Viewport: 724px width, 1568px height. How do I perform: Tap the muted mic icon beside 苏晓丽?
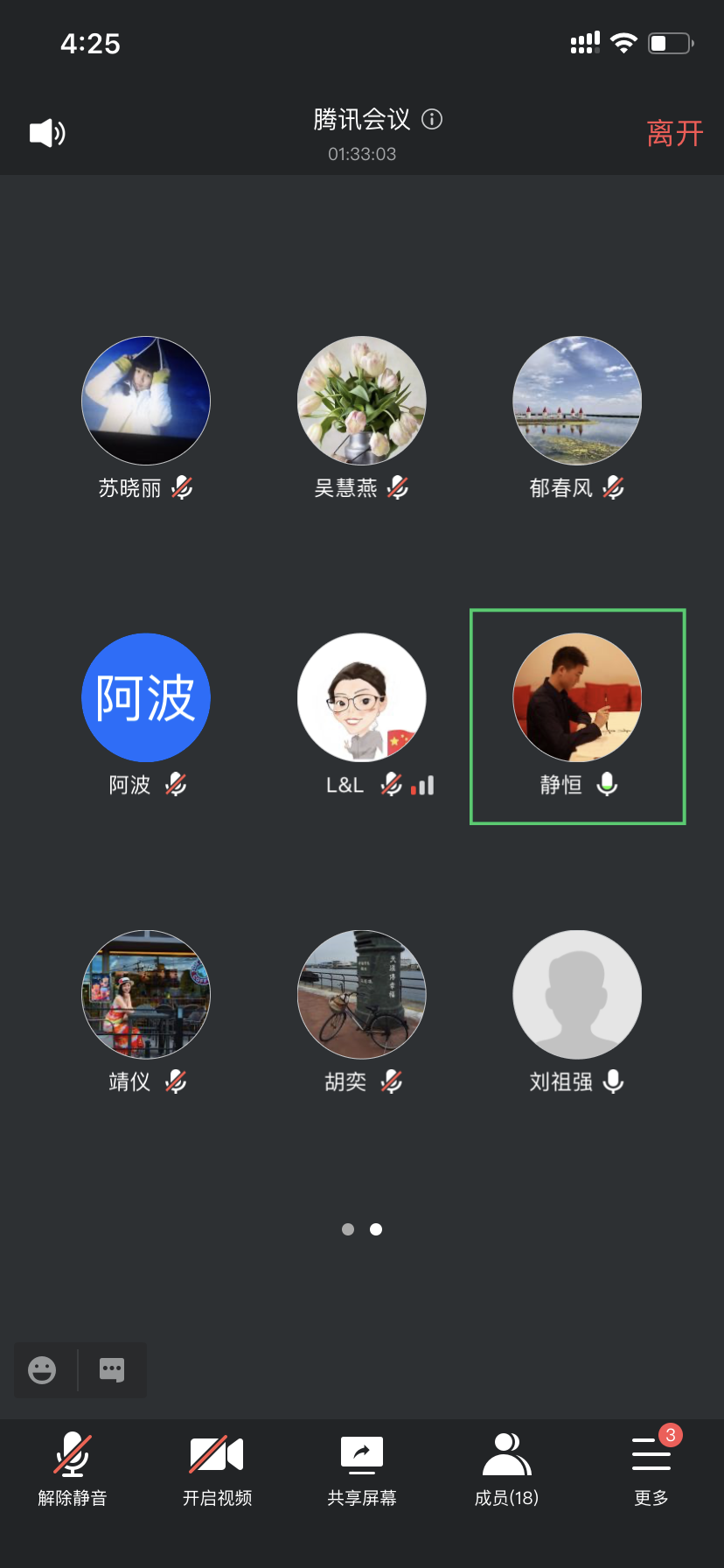pyautogui.click(x=183, y=488)
